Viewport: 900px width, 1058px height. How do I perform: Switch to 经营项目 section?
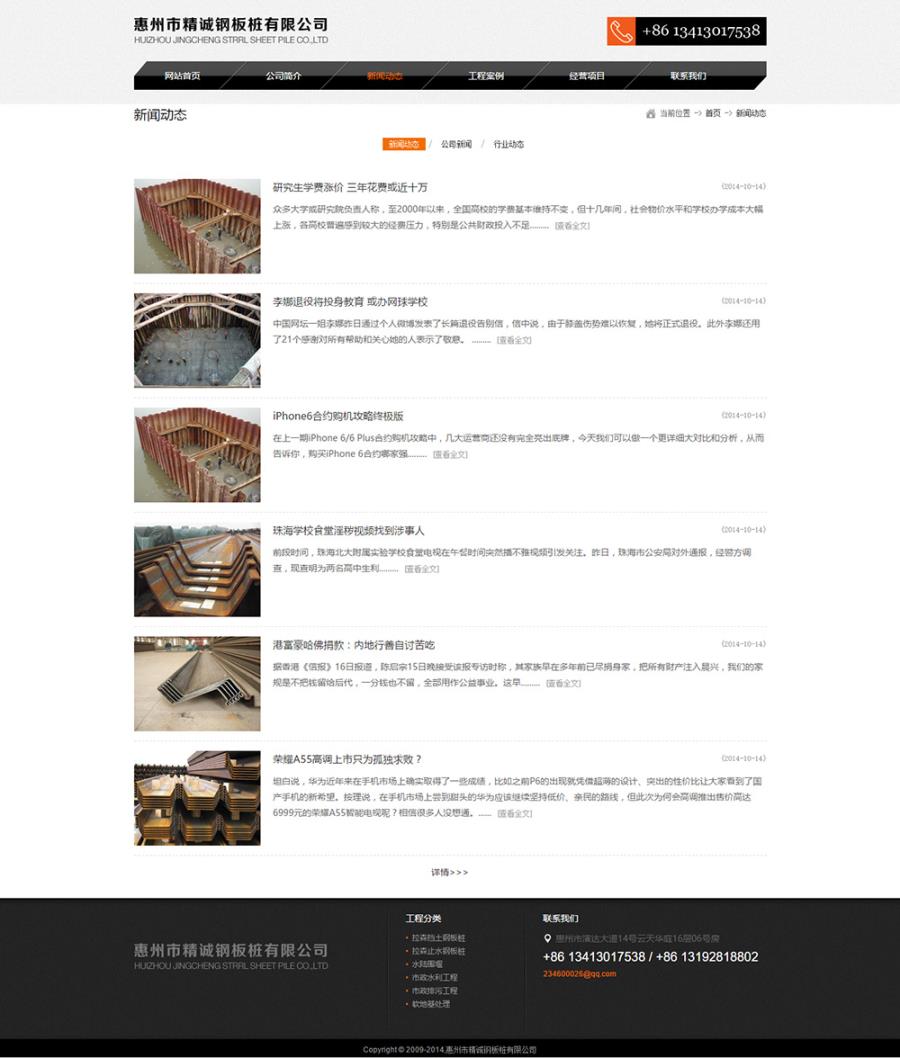point(587,76)
